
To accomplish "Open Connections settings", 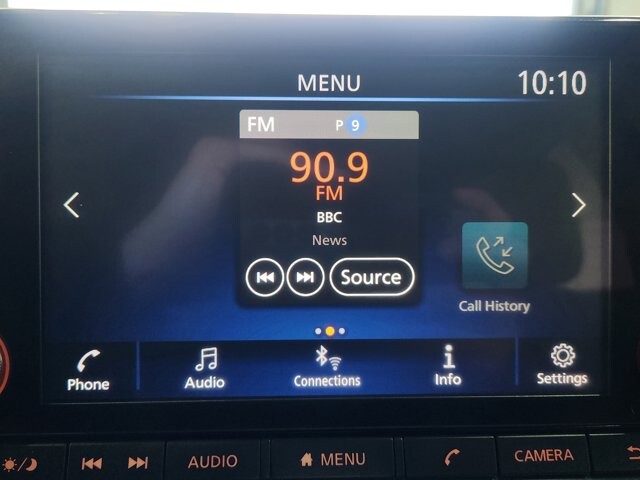I will [327, 366].
